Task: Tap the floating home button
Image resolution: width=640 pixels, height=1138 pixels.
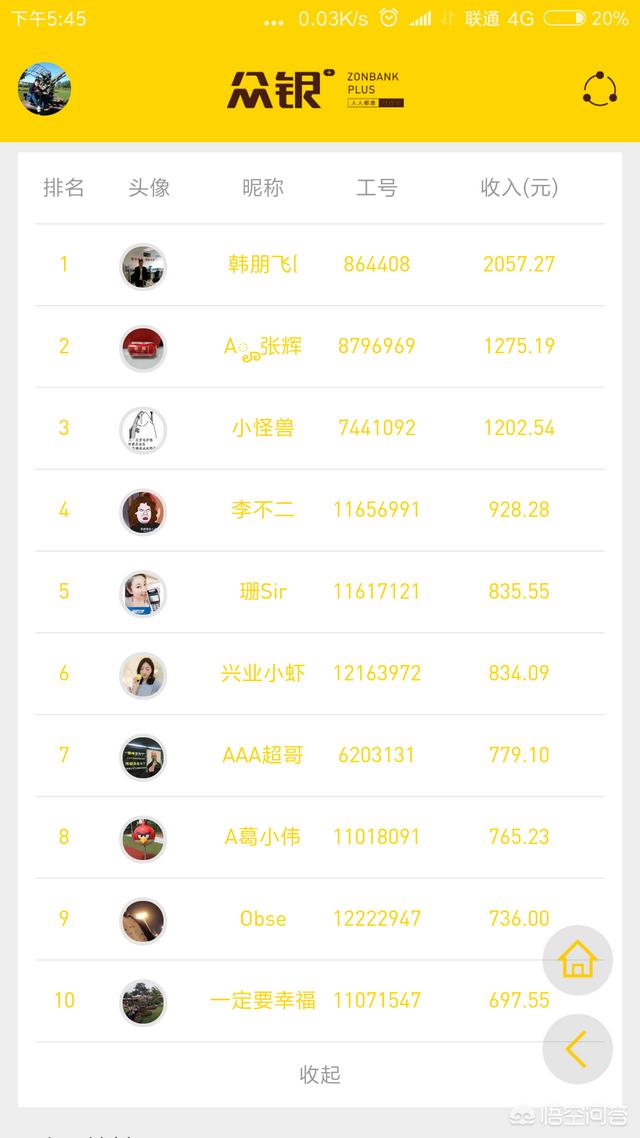Action: click(578, 960)
